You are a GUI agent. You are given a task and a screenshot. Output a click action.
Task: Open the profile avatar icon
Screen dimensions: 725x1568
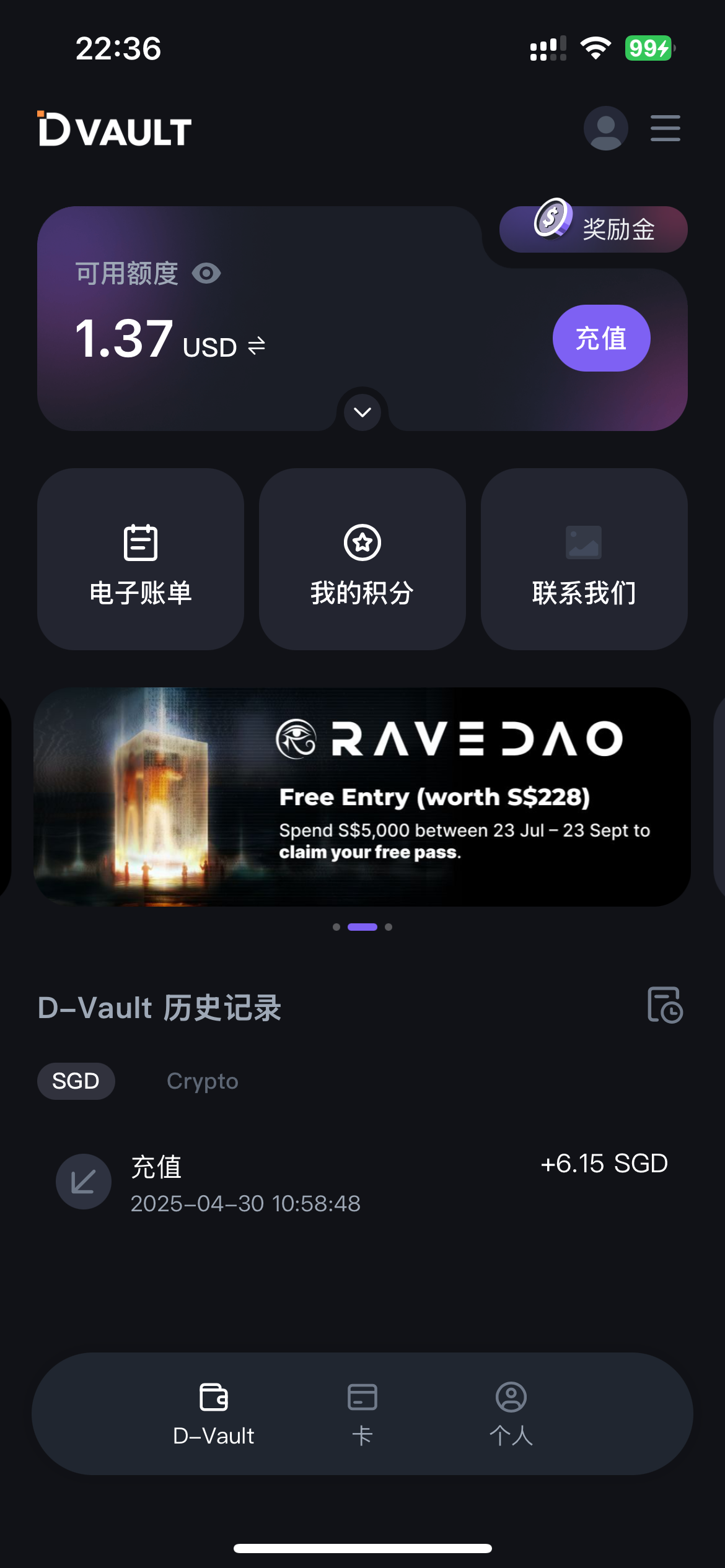605,128
